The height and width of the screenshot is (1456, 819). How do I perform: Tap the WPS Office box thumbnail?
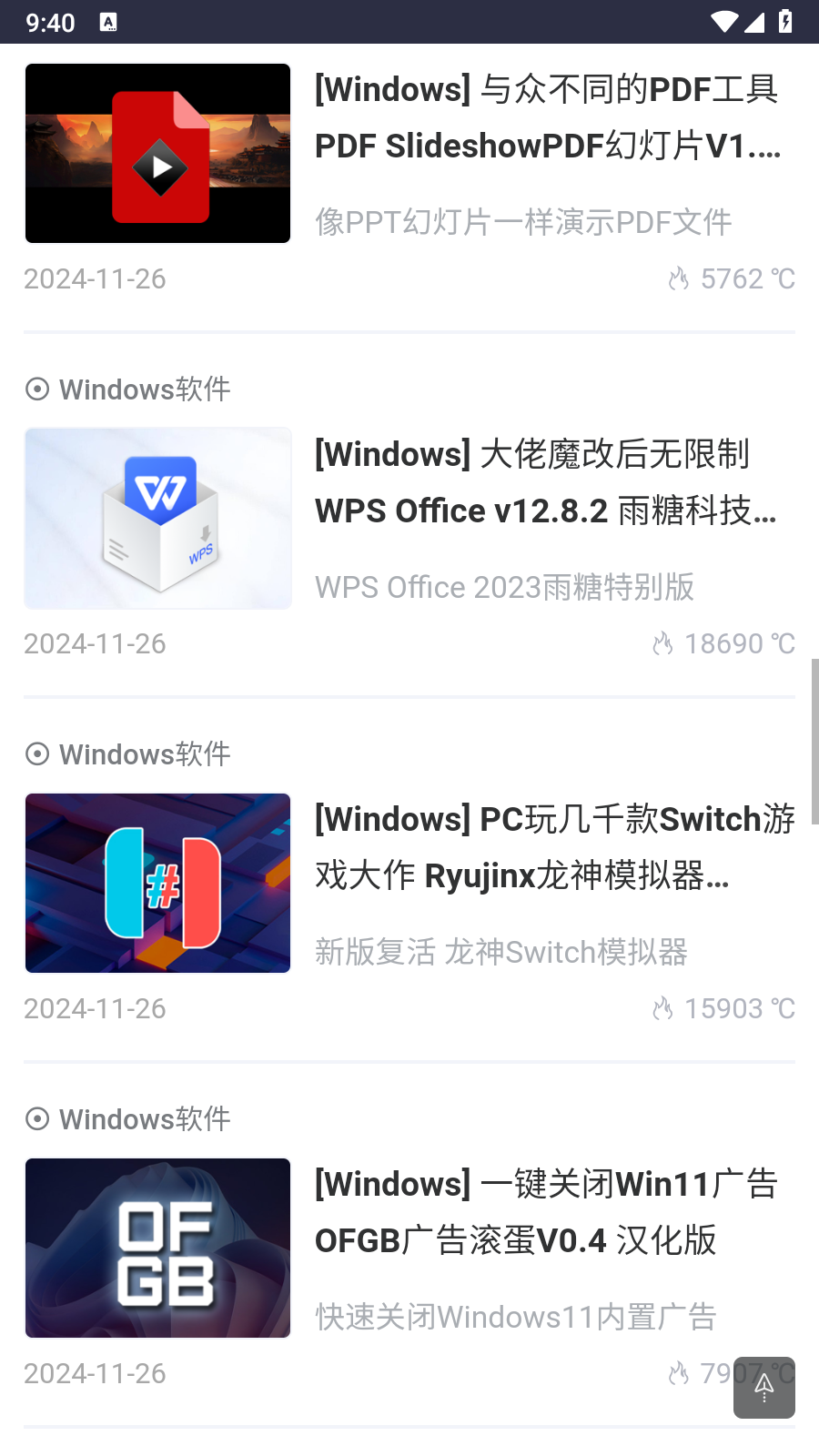coord(157,518)
